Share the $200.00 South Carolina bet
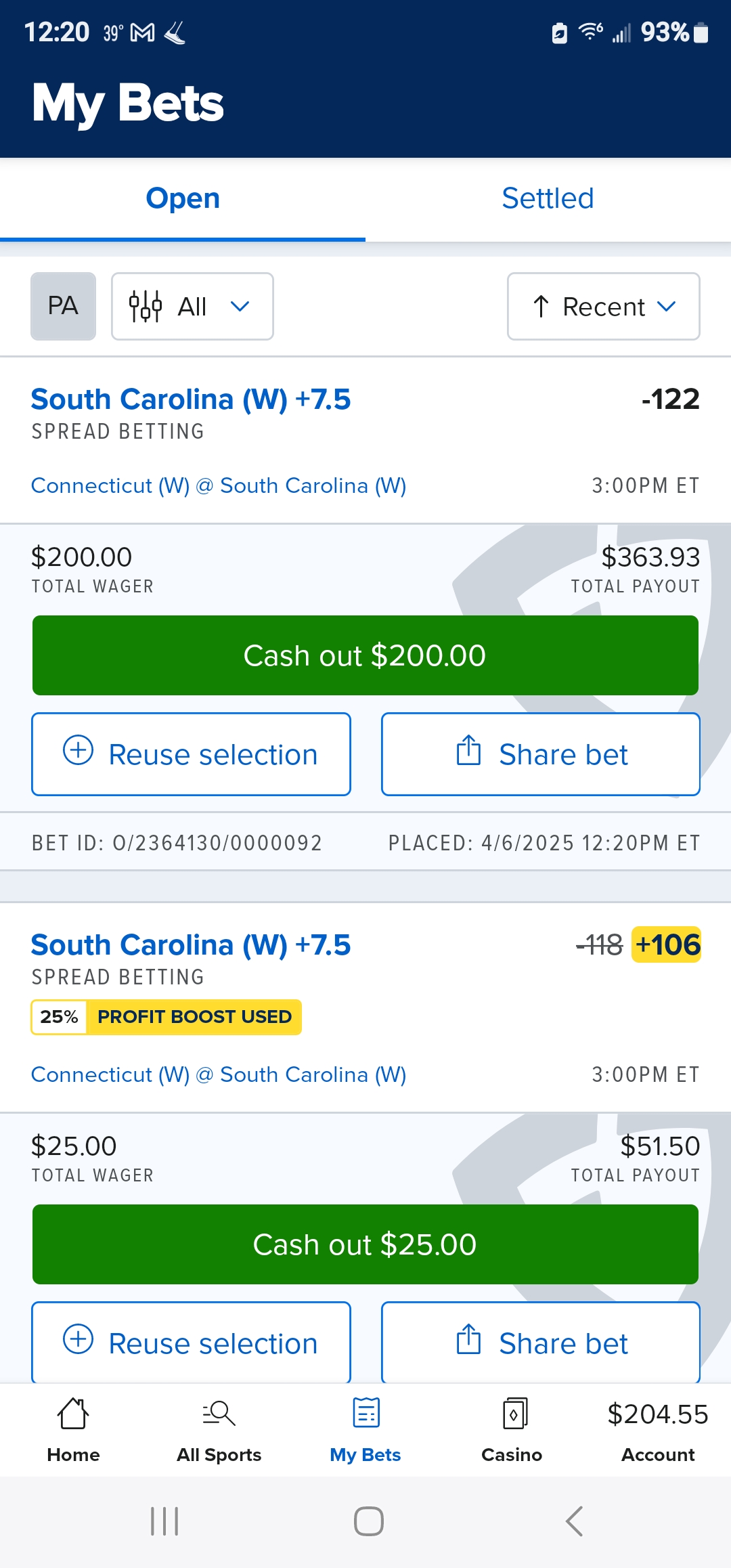The width and height of the screenshot is (731, 1568). pos(540,754)
